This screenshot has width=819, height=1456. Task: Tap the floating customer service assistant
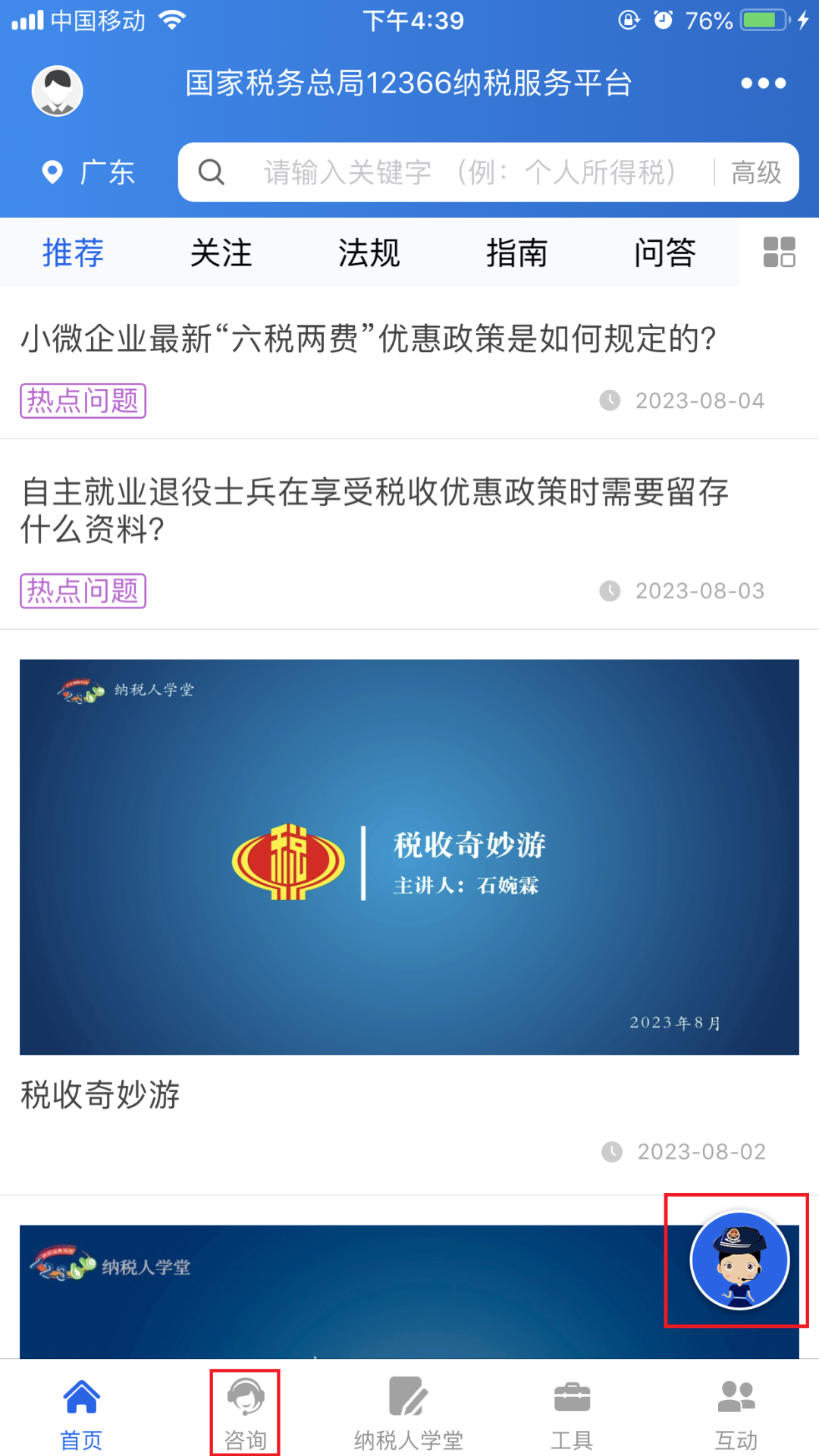(x=739, y=1260)
